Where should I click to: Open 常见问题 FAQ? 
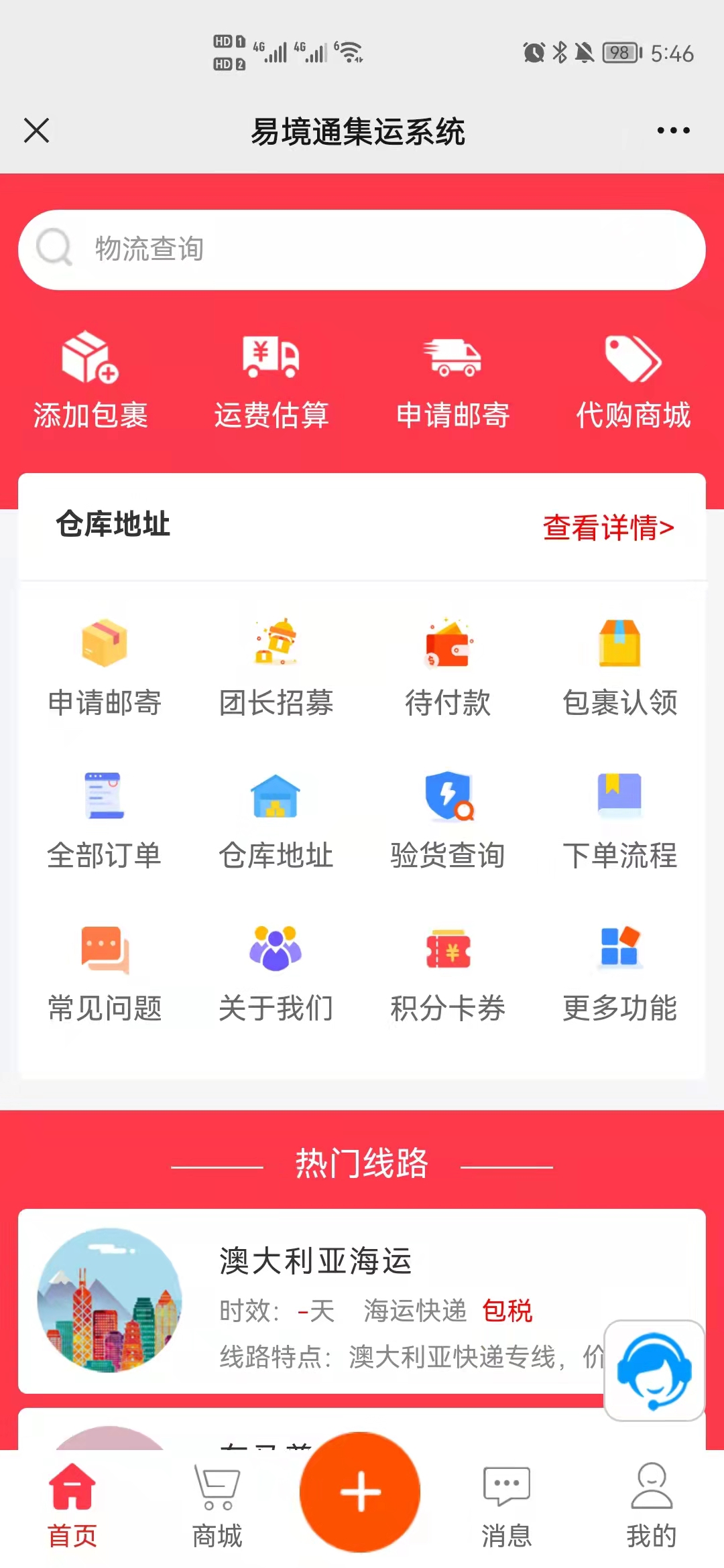[x=105, y=974]
